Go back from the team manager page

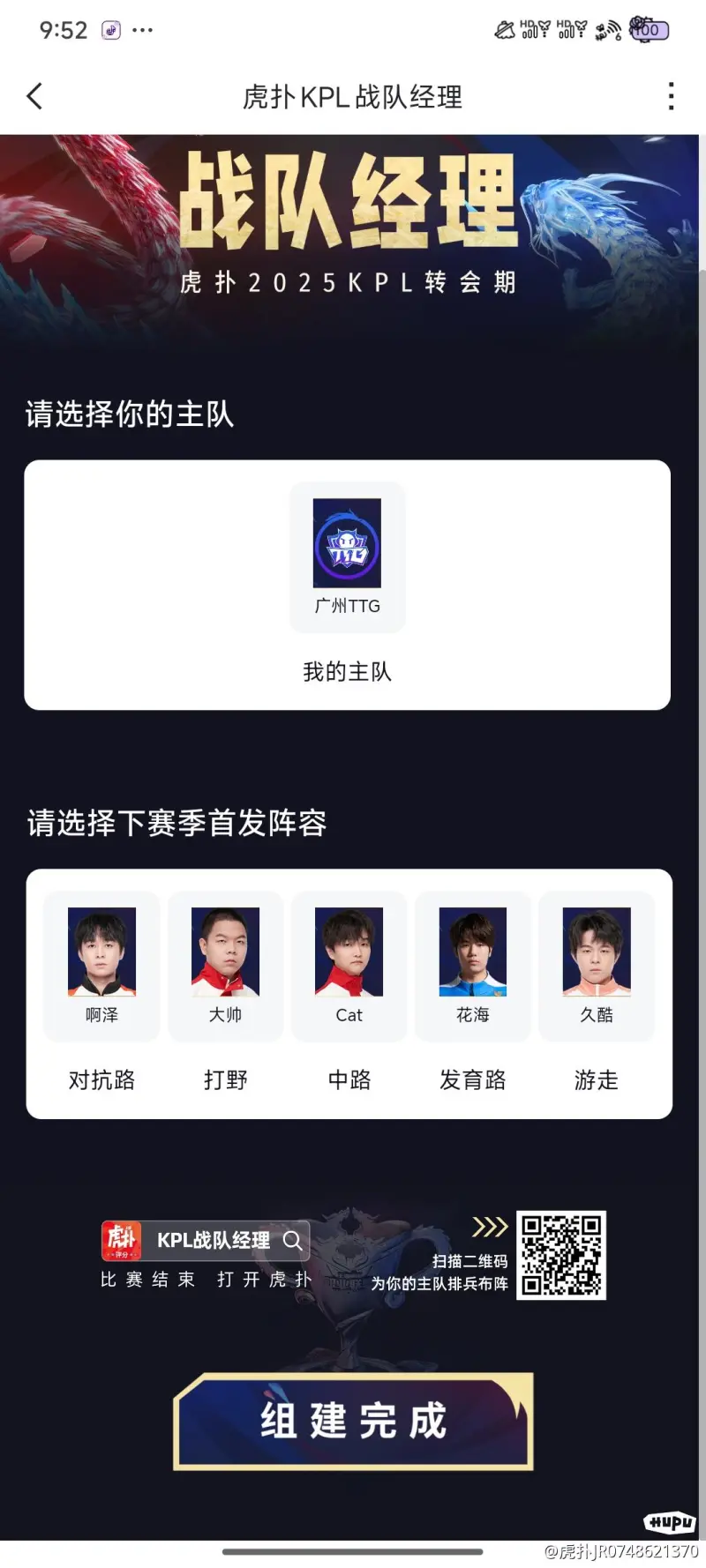pyautogui.click(x=35, y=96)
